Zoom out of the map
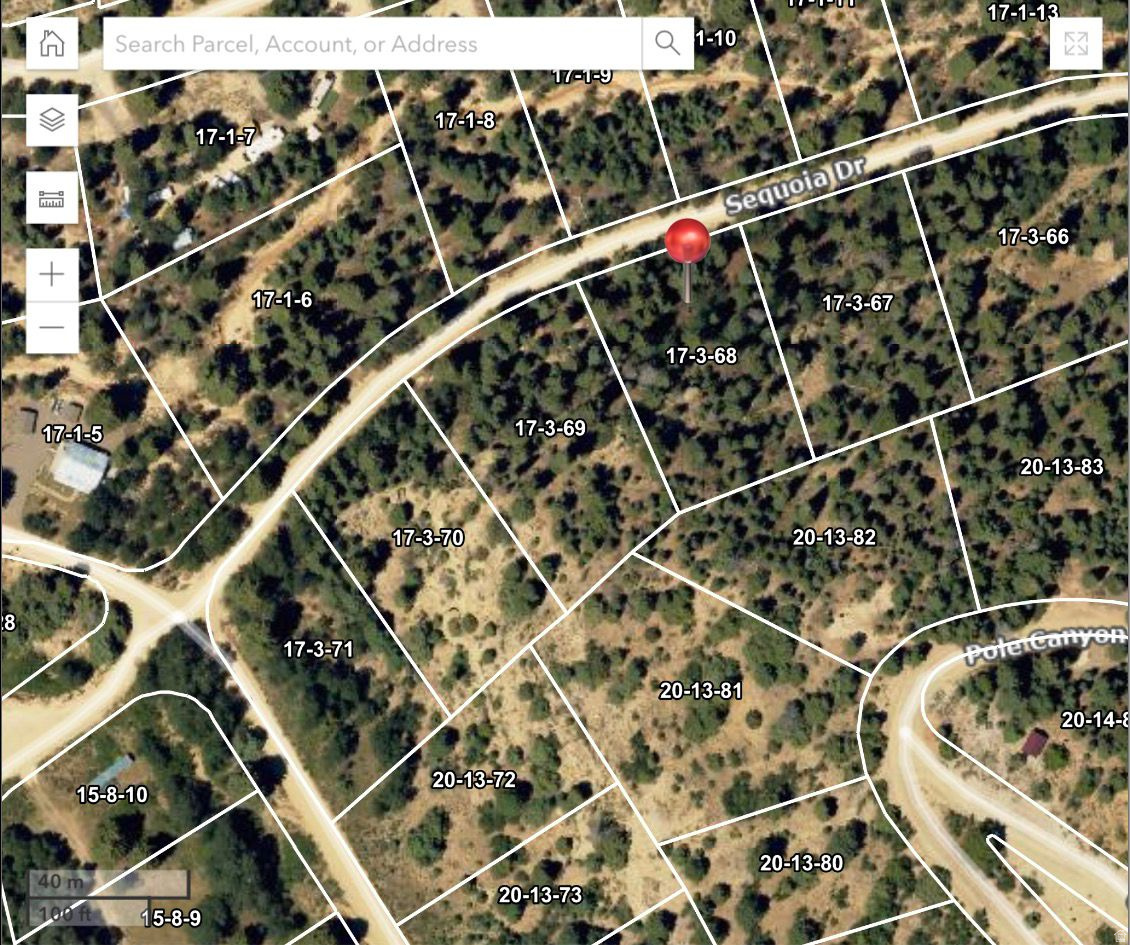The width and height of the screenshot is (1130, 945). 52,327
